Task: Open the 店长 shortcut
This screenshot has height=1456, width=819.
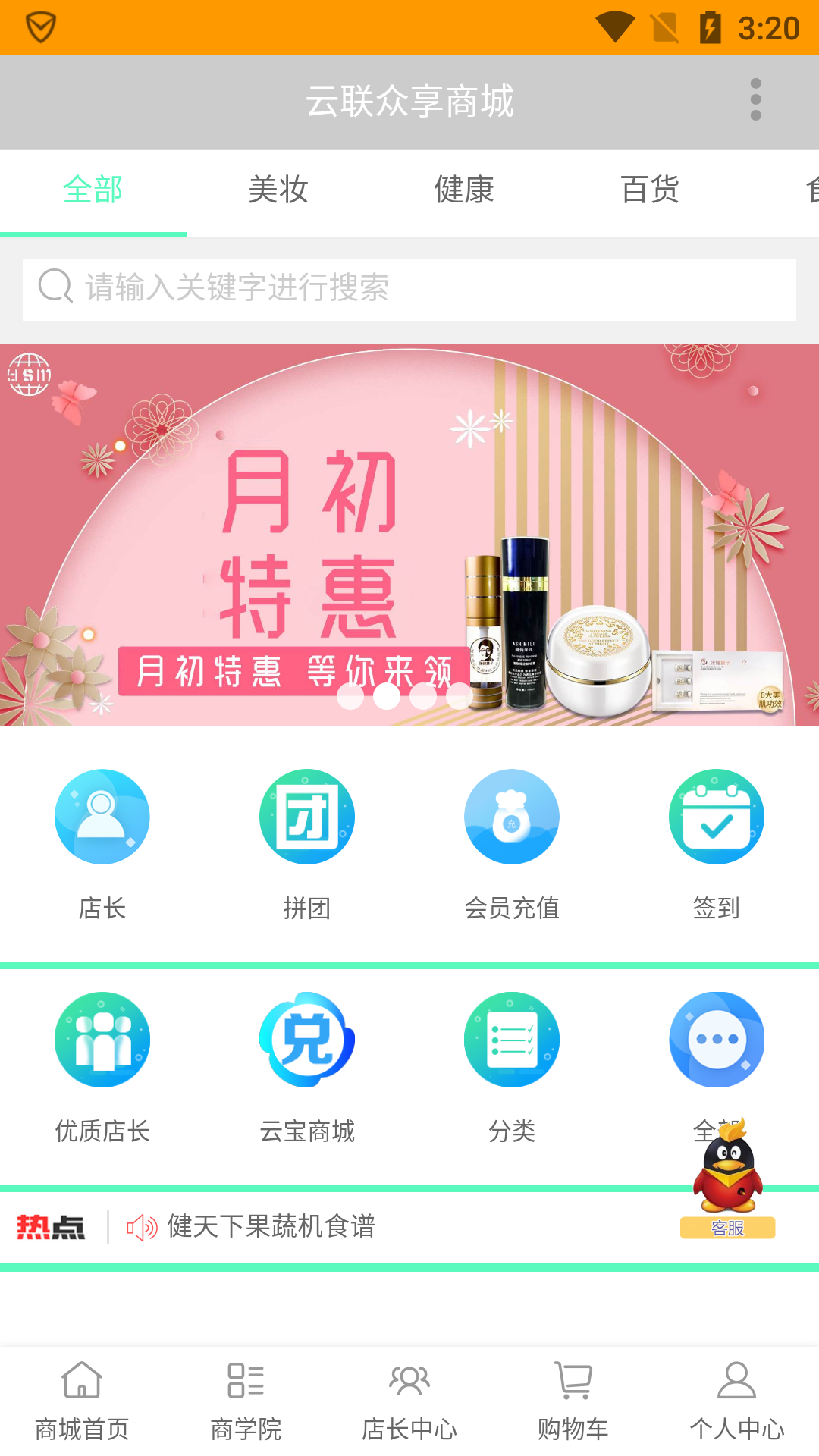Action: click(x=102, y=843)
